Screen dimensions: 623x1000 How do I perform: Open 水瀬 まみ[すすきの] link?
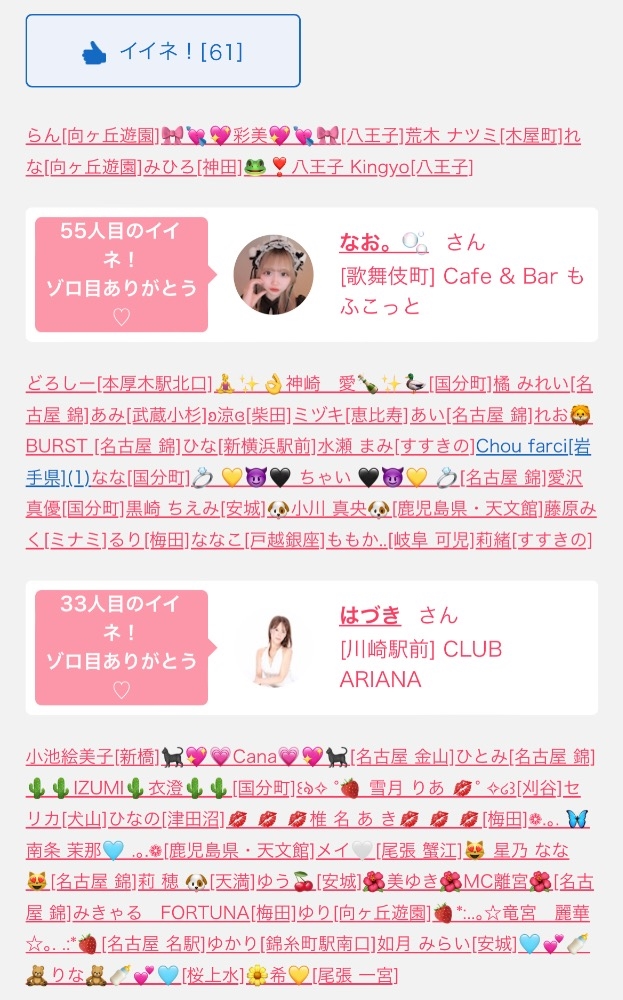[396, 446]
